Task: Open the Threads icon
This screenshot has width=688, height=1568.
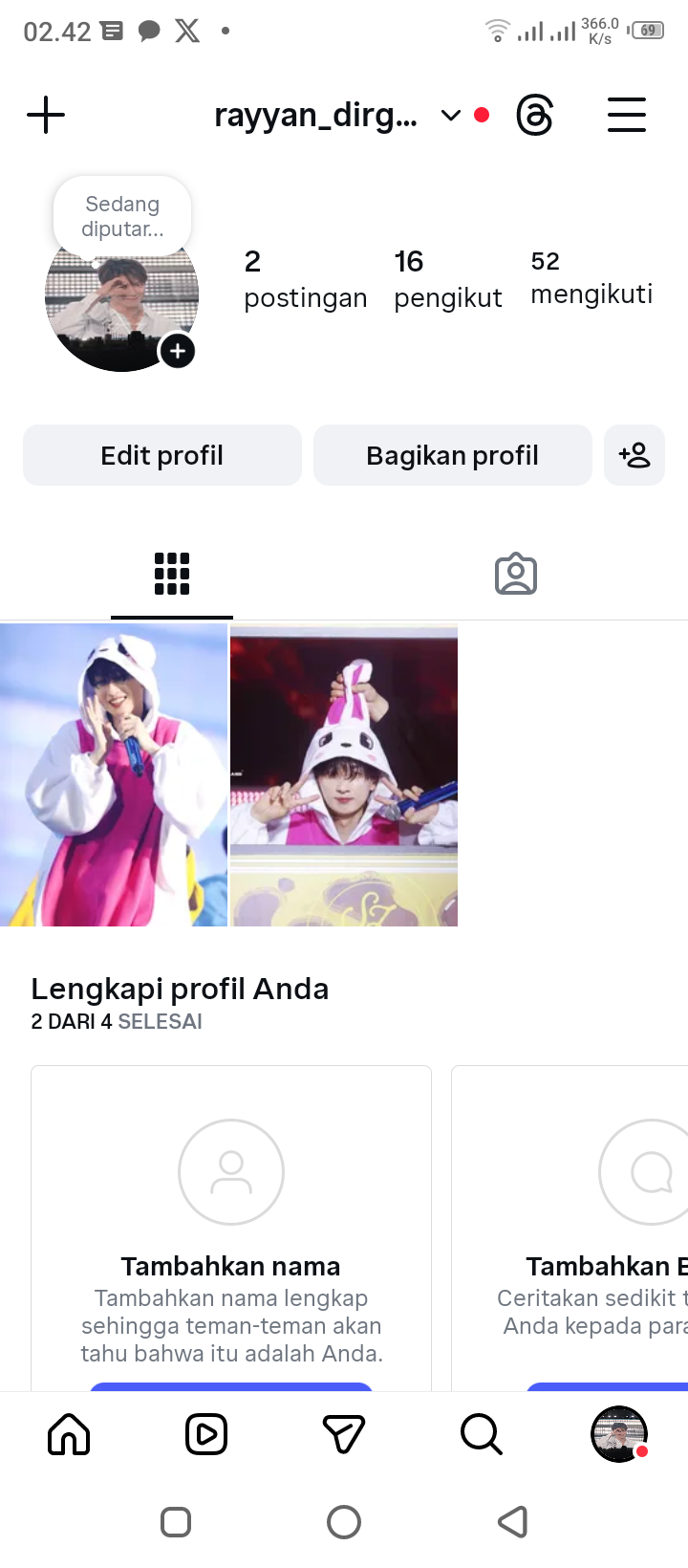Action: click(534, 116)
